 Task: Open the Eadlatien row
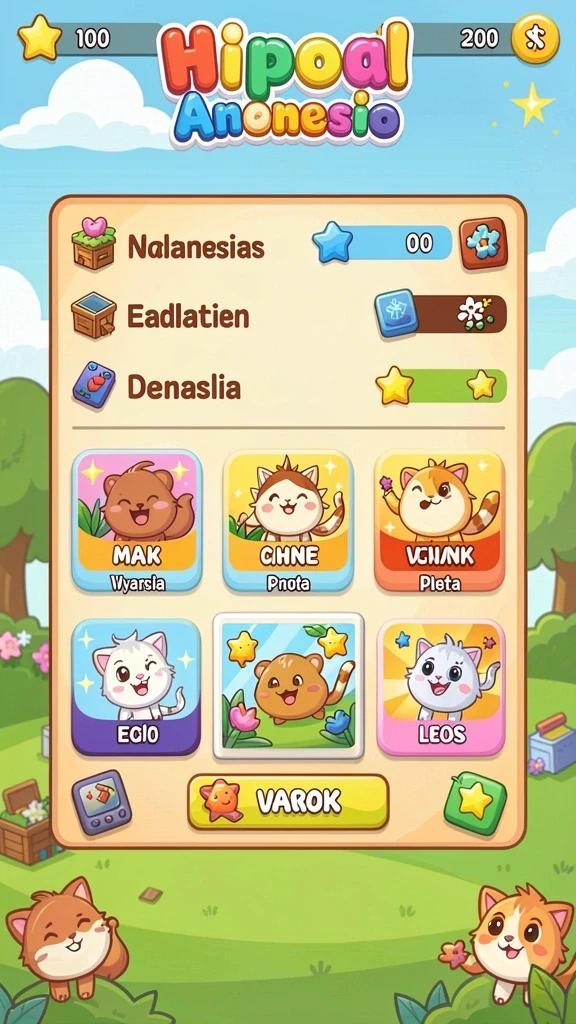[x=289, y=315]
